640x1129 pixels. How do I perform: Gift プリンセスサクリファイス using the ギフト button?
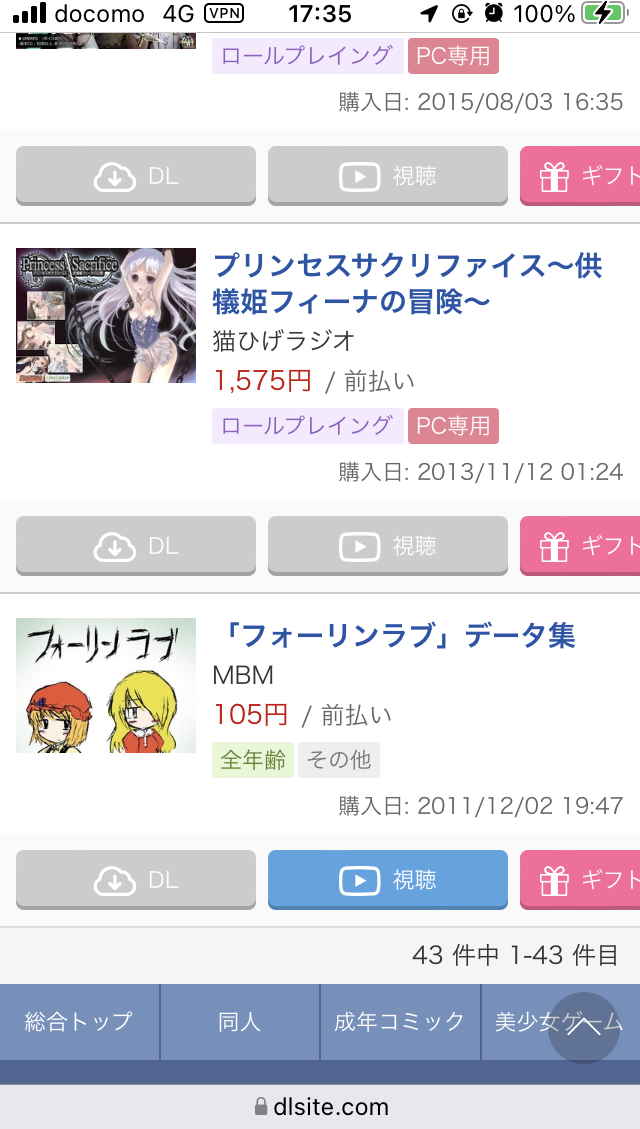tap(582, 546)
